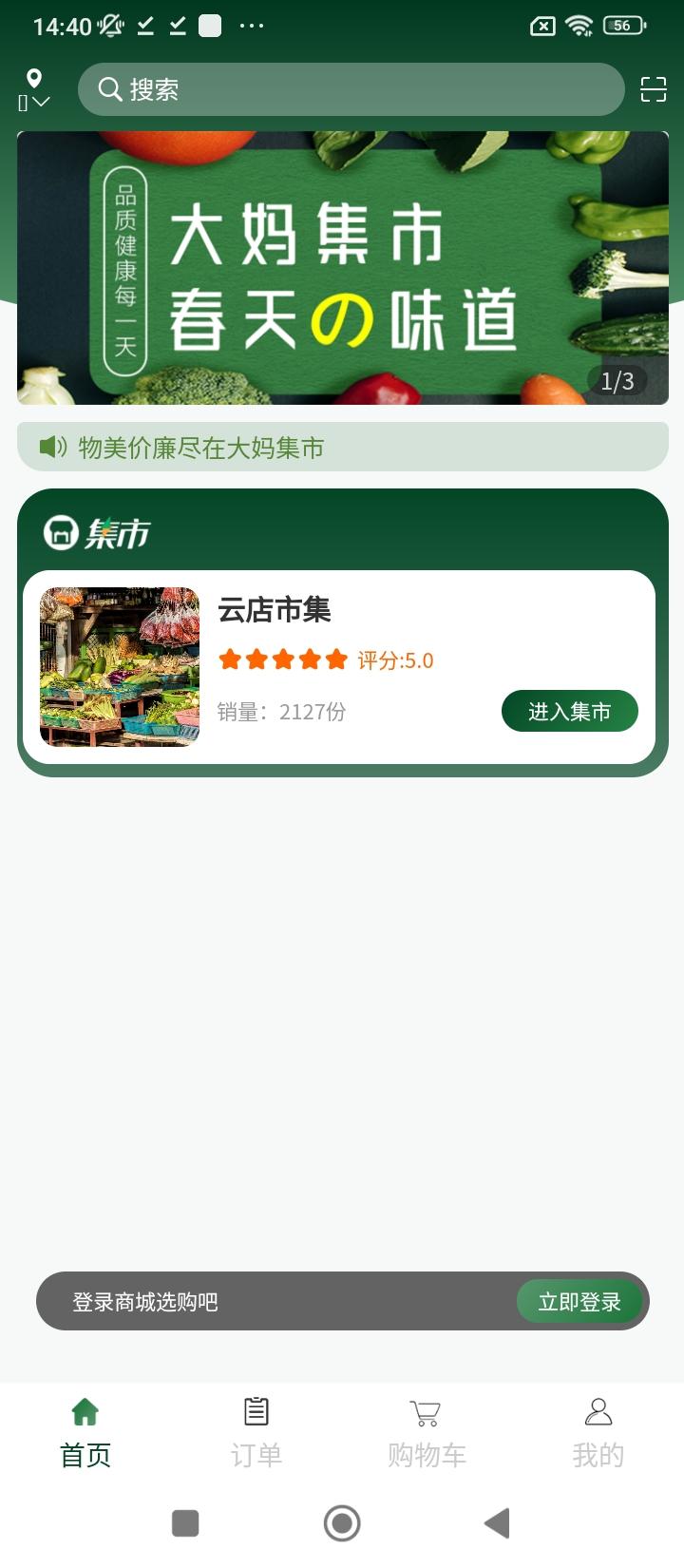This screenshot has height=1568, width=684.
Task: Open the 我的 profile icon
Action: pyautogui.click(x=598, y=1413)
